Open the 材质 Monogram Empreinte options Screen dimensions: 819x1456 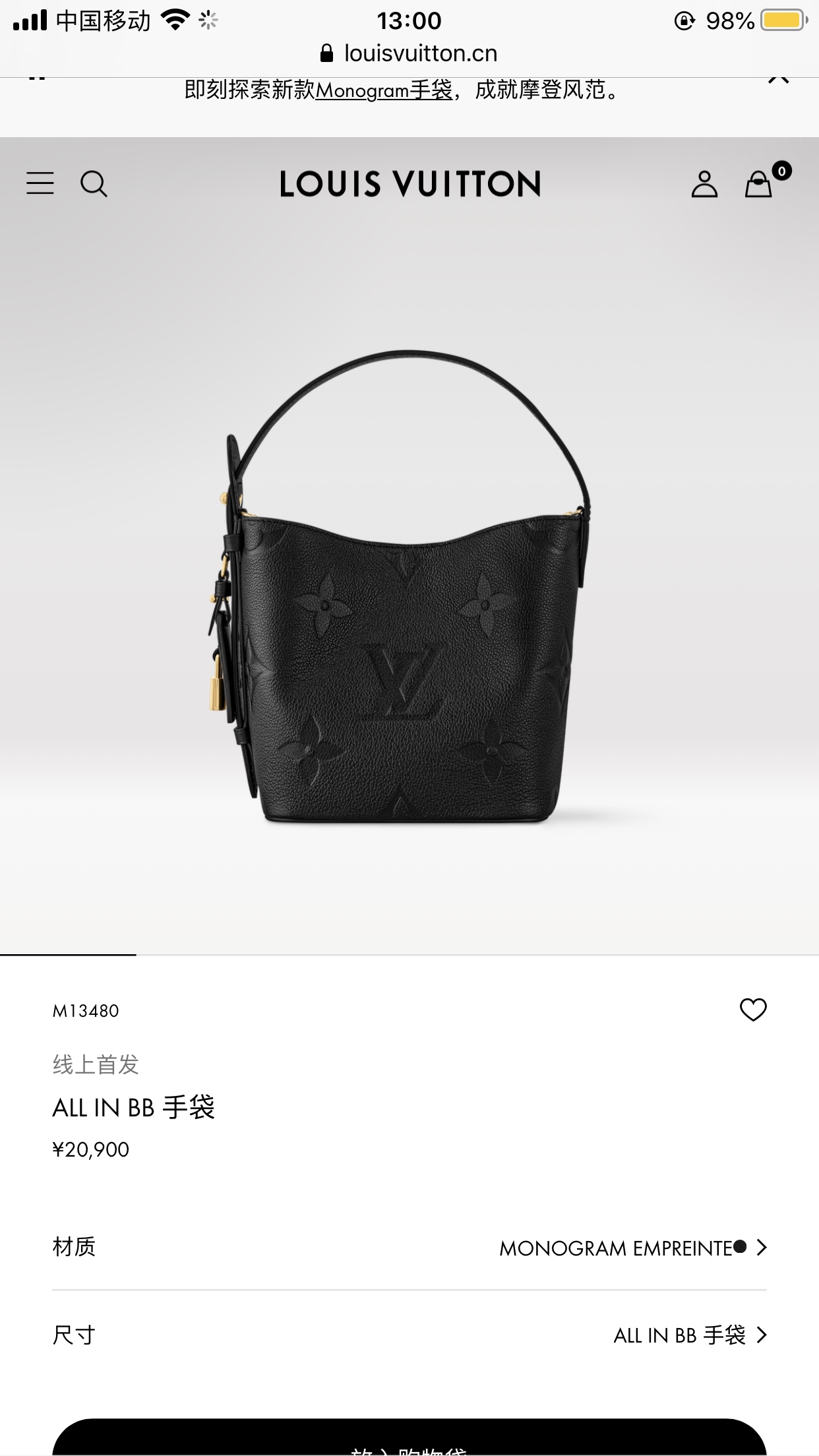coord(632,1248)
